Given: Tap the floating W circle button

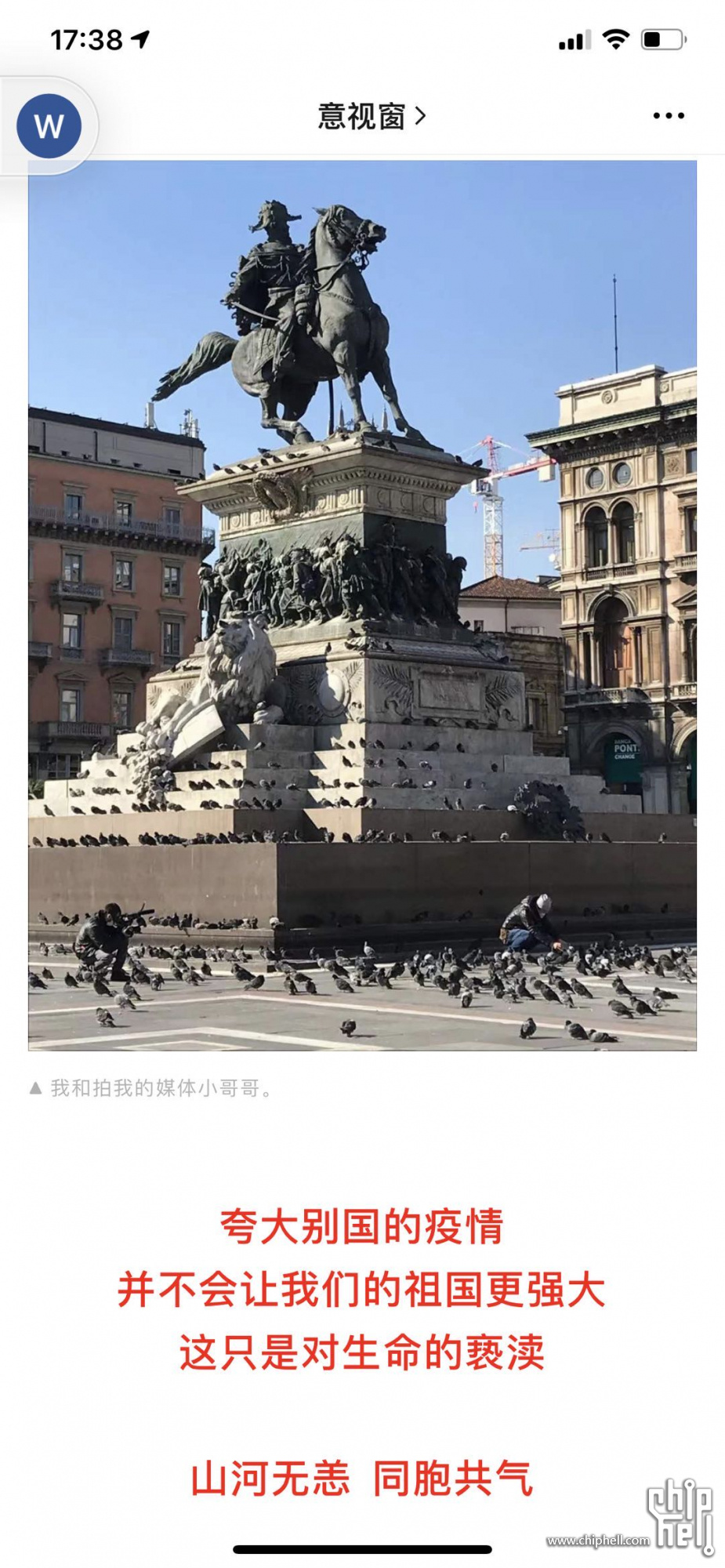Looking at the screenshot, I should click(49, 126).
